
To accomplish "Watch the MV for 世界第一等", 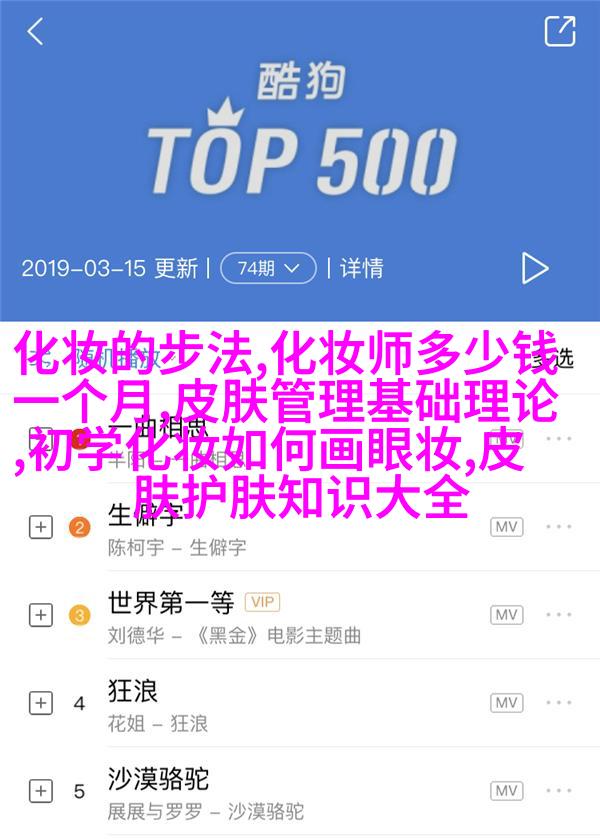I will [507, 615].
